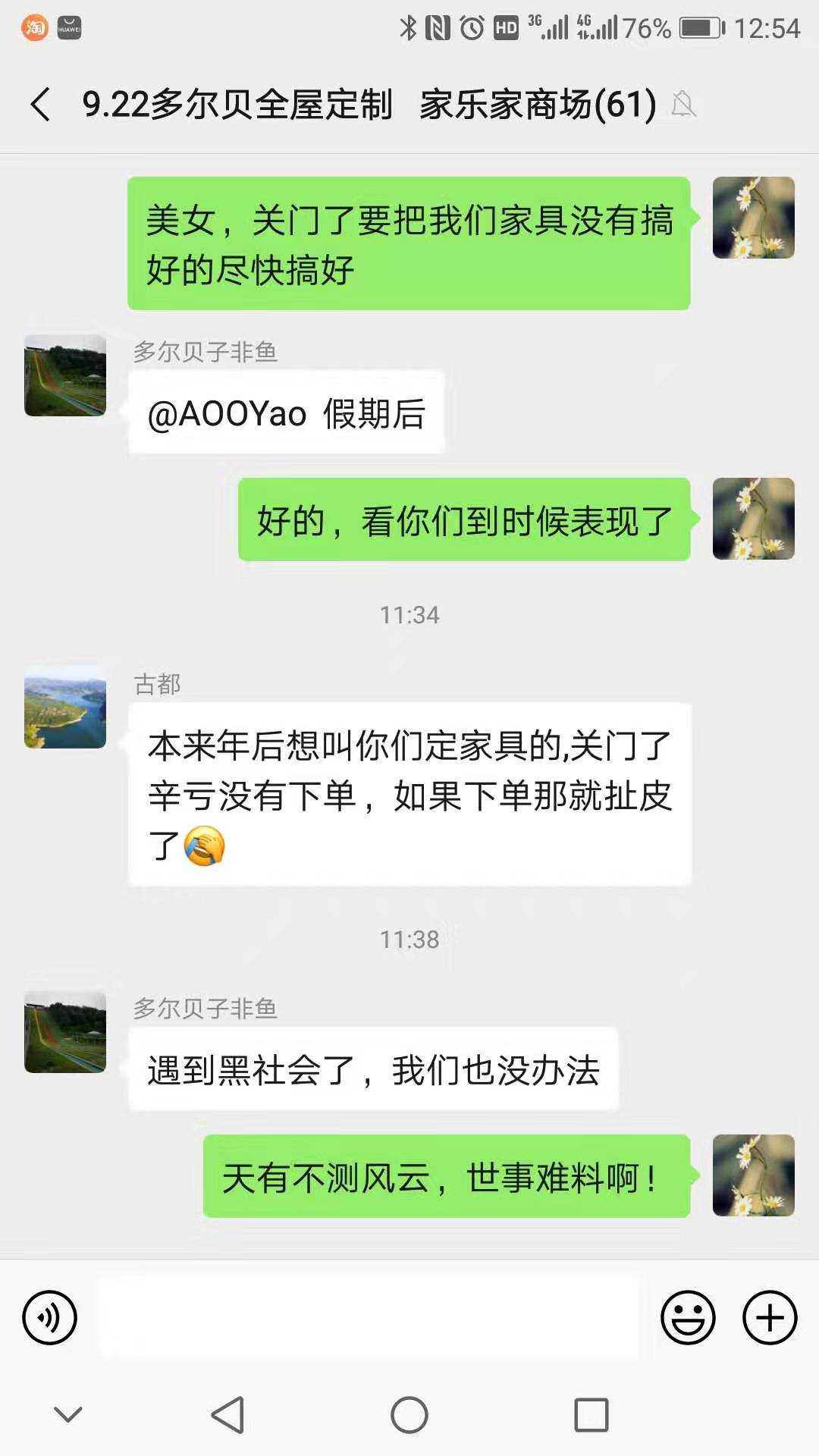The height and width of the screenshot is (1456, 819).
Task: View 多尔贝子非鱼 avatar beside 遇到黑社会了 message
Action: (65, 1032)
